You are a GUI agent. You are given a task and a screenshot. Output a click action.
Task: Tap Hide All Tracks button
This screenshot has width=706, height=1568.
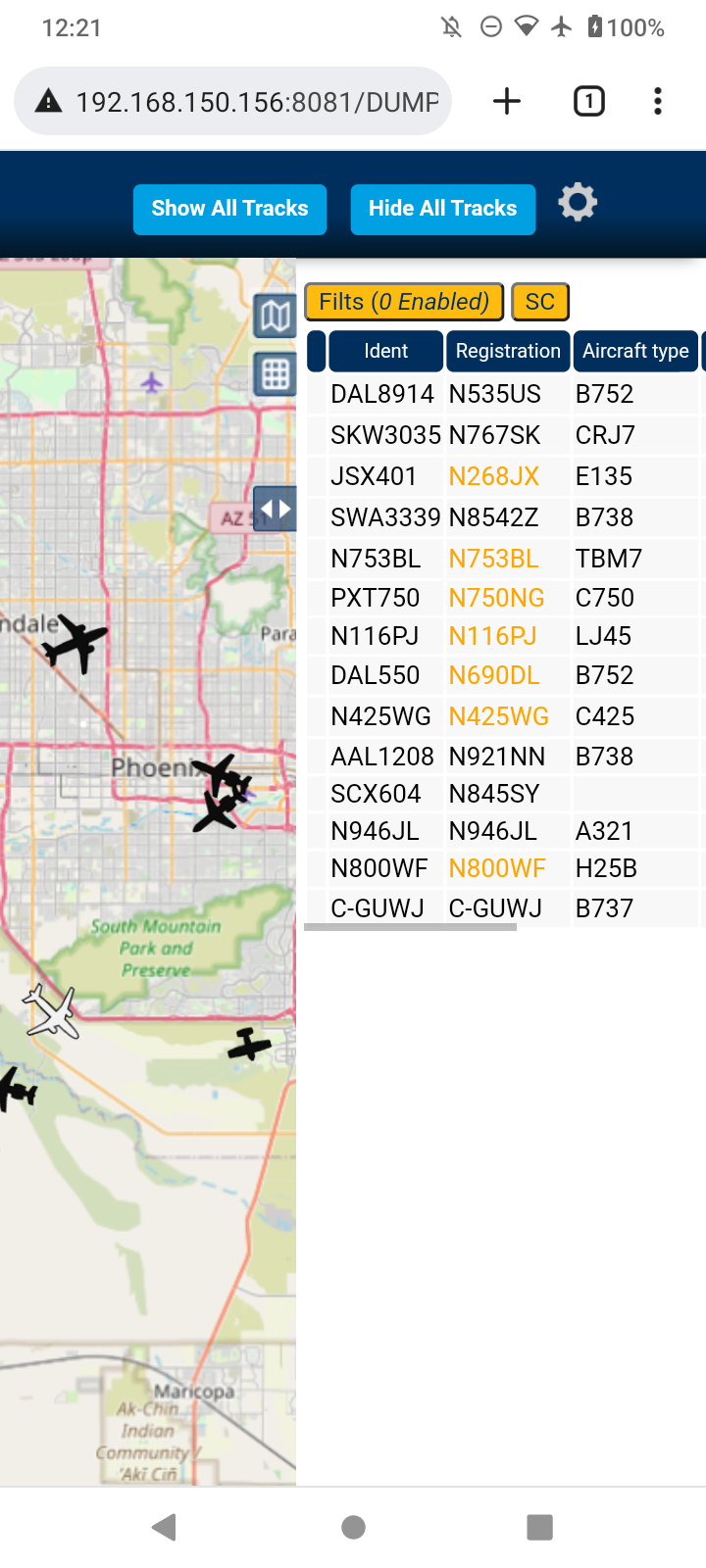(443, 209)
